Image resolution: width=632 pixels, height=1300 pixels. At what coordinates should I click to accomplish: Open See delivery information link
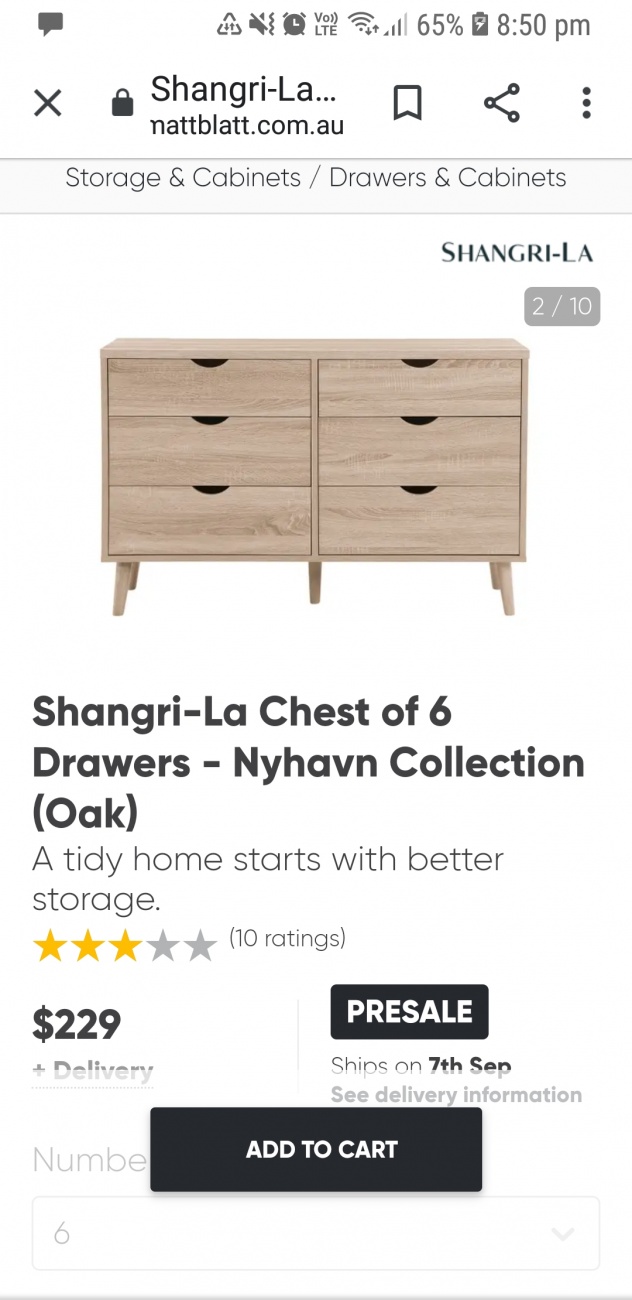click(x=456, y=1095)
